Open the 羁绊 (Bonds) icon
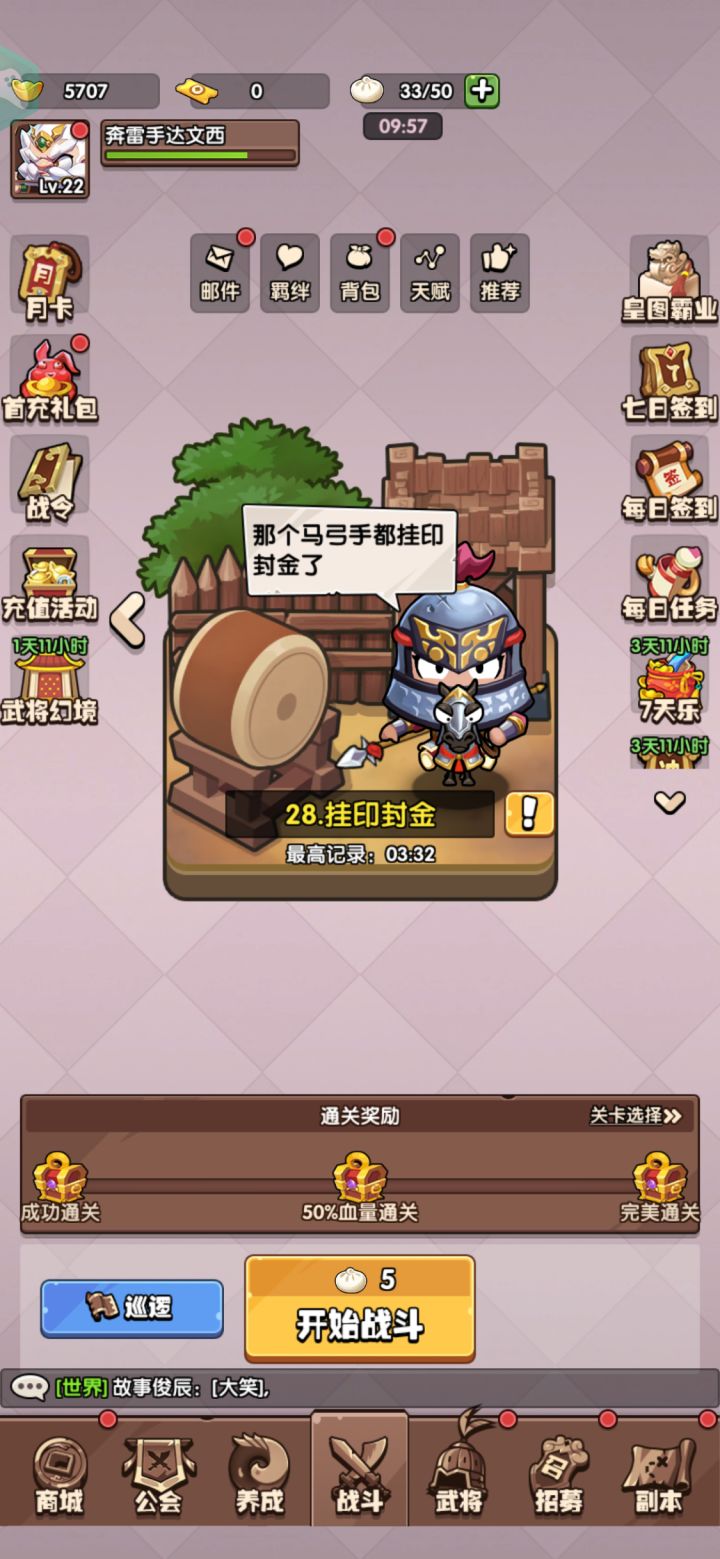The height and width of the screenshot is (1559, 720). tap(288, 271)
